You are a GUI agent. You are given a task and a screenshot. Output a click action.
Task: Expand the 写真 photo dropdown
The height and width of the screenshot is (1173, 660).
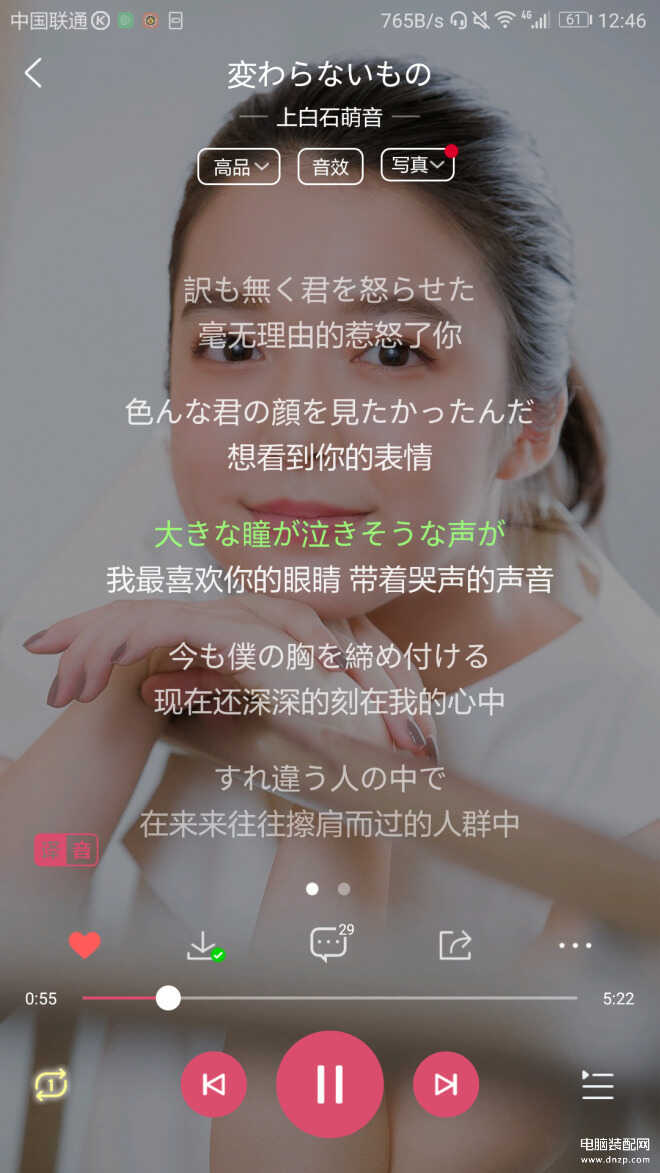pos(417,166)
